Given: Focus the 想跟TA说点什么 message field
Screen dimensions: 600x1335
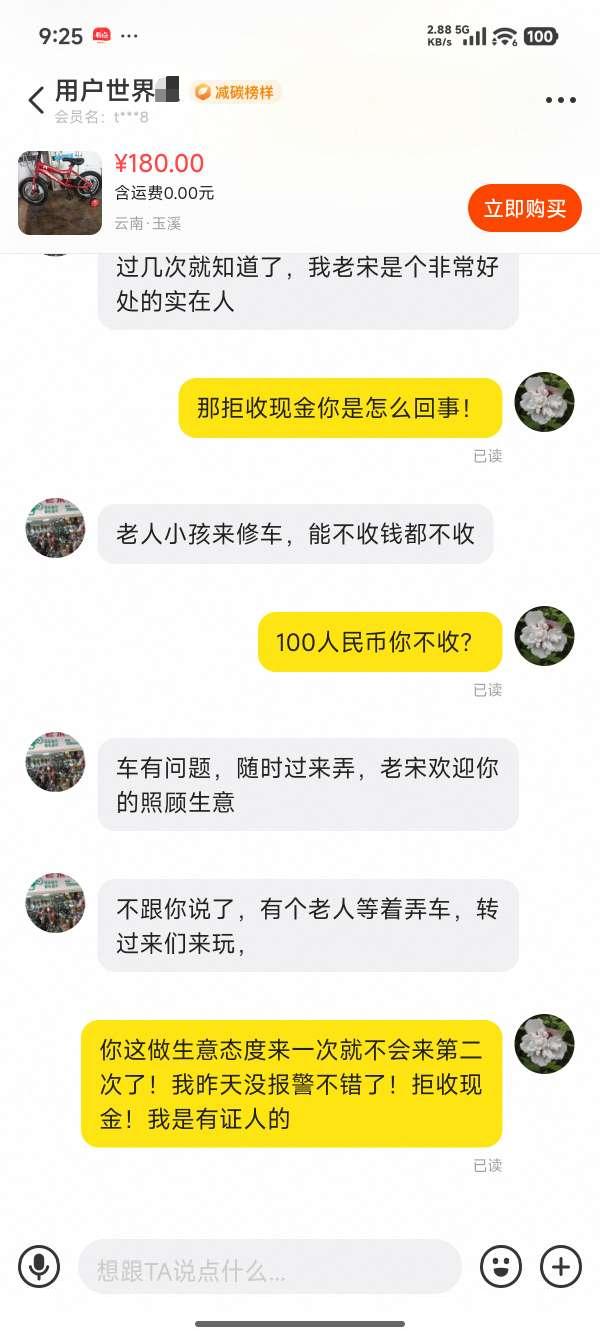Looking at the screenshot, I should [x=270, y=1268].
